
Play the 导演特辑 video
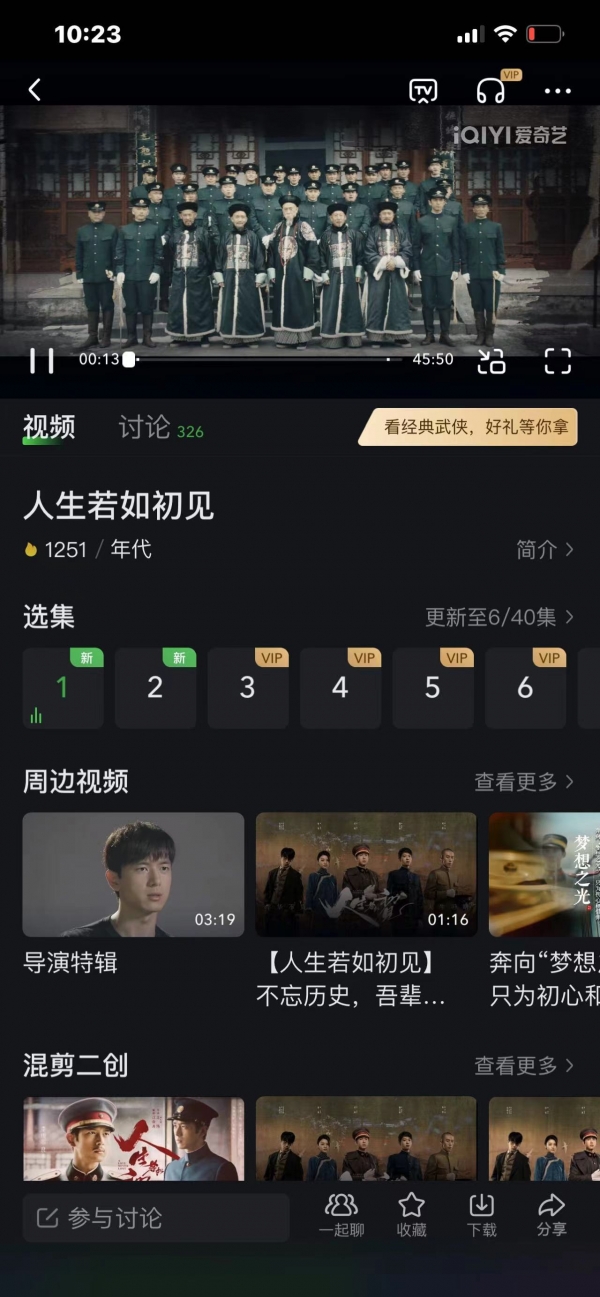click(133, 874)
